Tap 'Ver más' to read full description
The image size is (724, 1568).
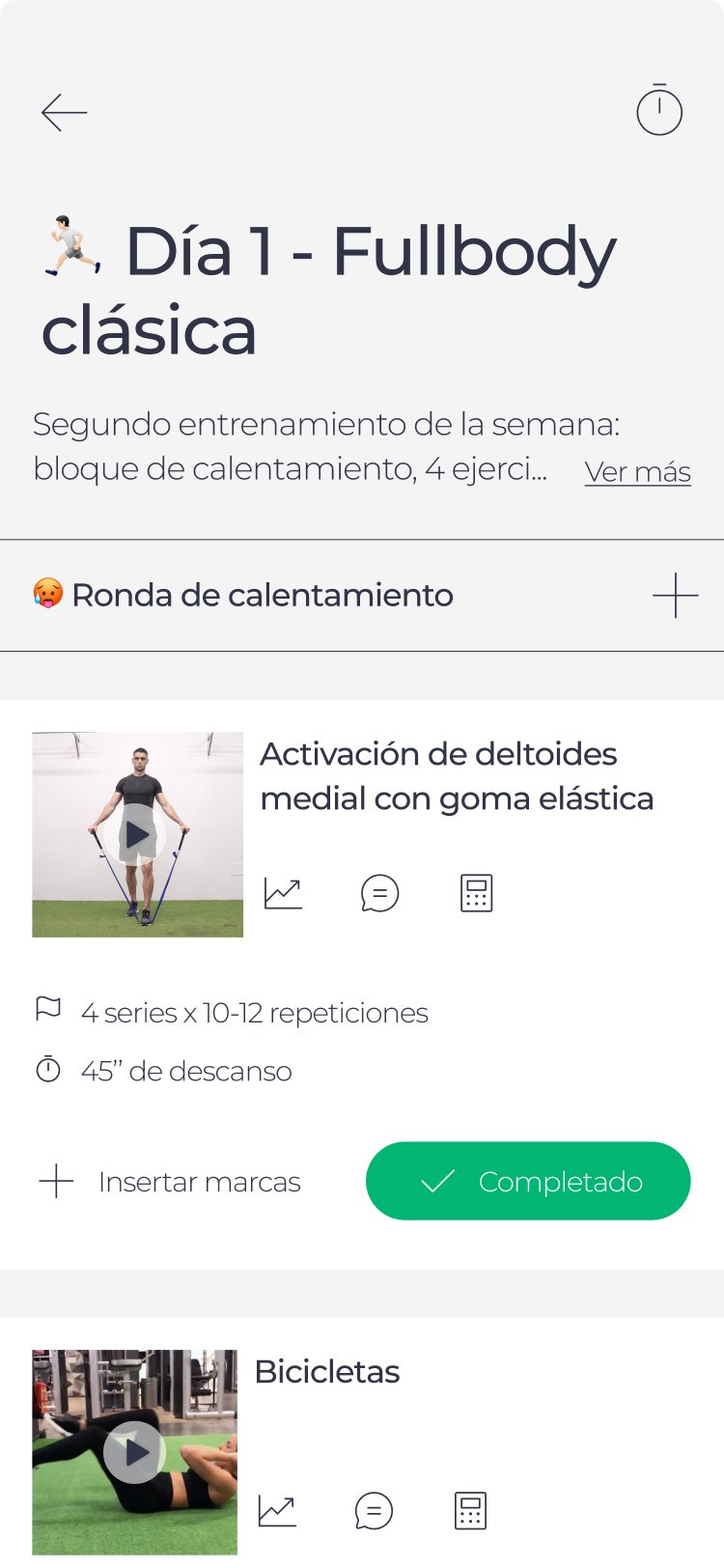tap(637, 472)
